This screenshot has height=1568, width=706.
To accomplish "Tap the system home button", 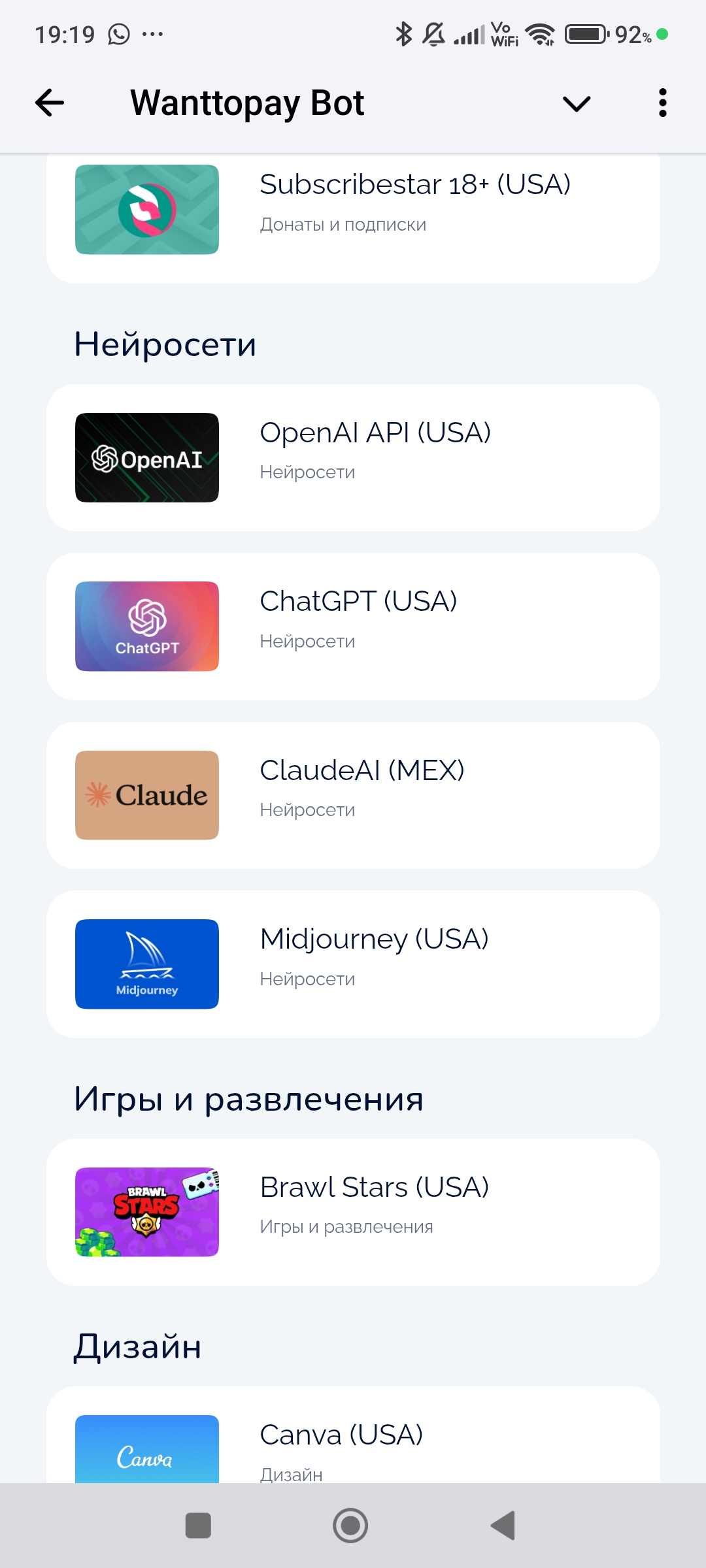I will 350,1526.
